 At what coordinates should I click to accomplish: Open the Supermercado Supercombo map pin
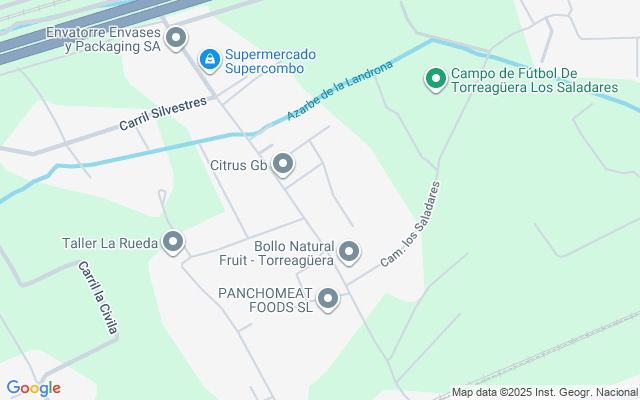coord(209,61)
